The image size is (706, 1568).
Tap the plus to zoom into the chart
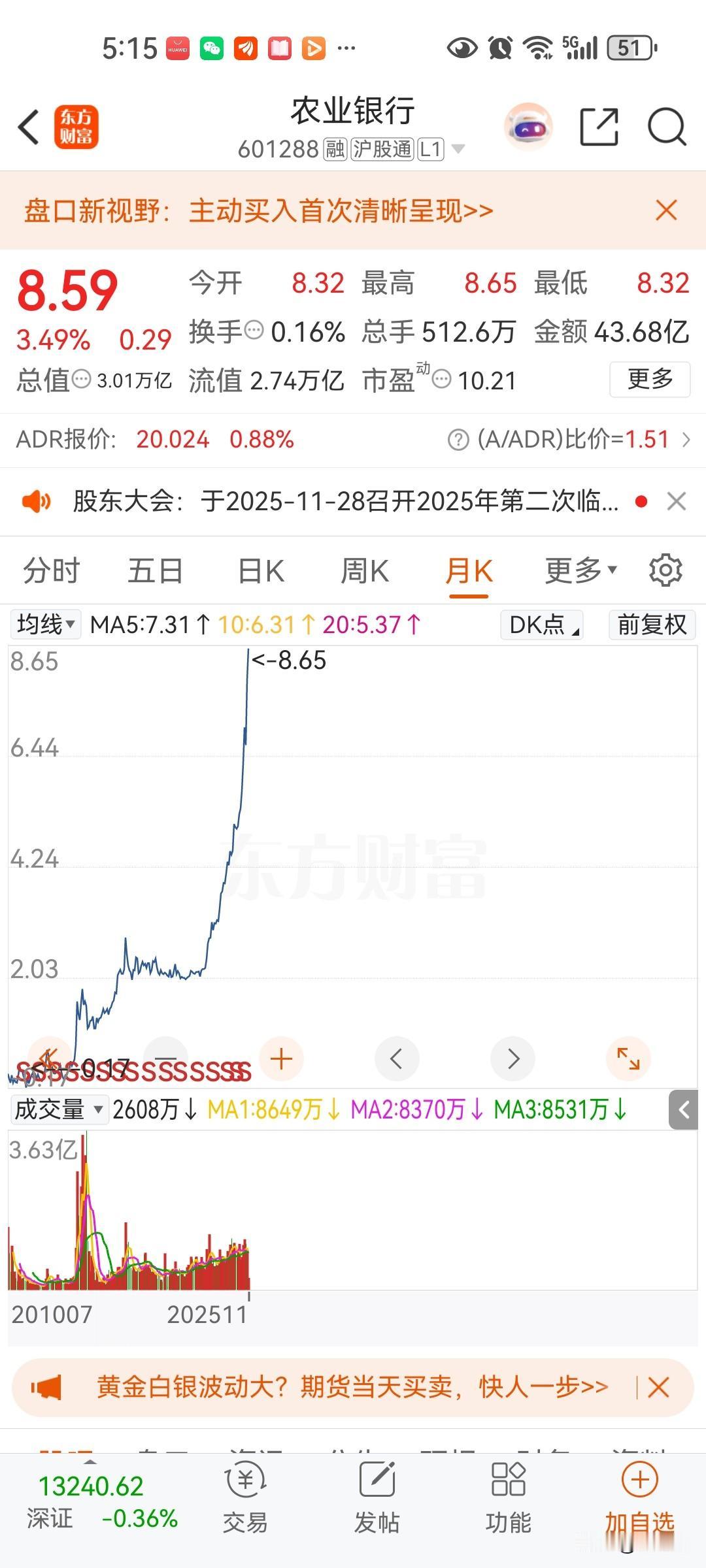coord(281,1059)
